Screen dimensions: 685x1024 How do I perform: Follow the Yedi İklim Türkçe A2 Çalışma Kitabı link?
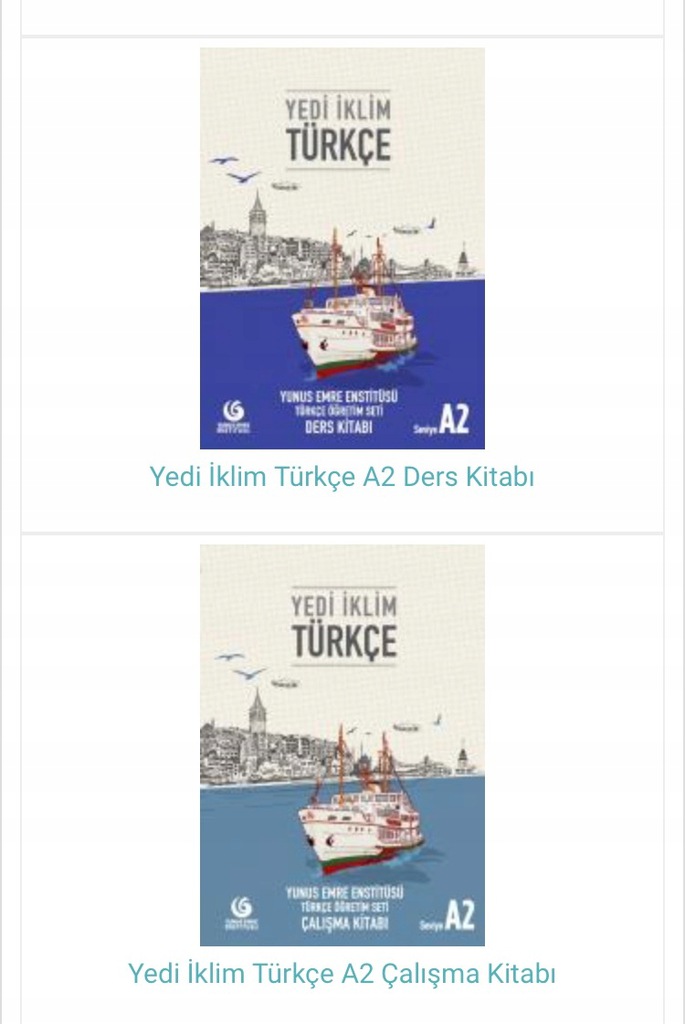tap(342, 973)
